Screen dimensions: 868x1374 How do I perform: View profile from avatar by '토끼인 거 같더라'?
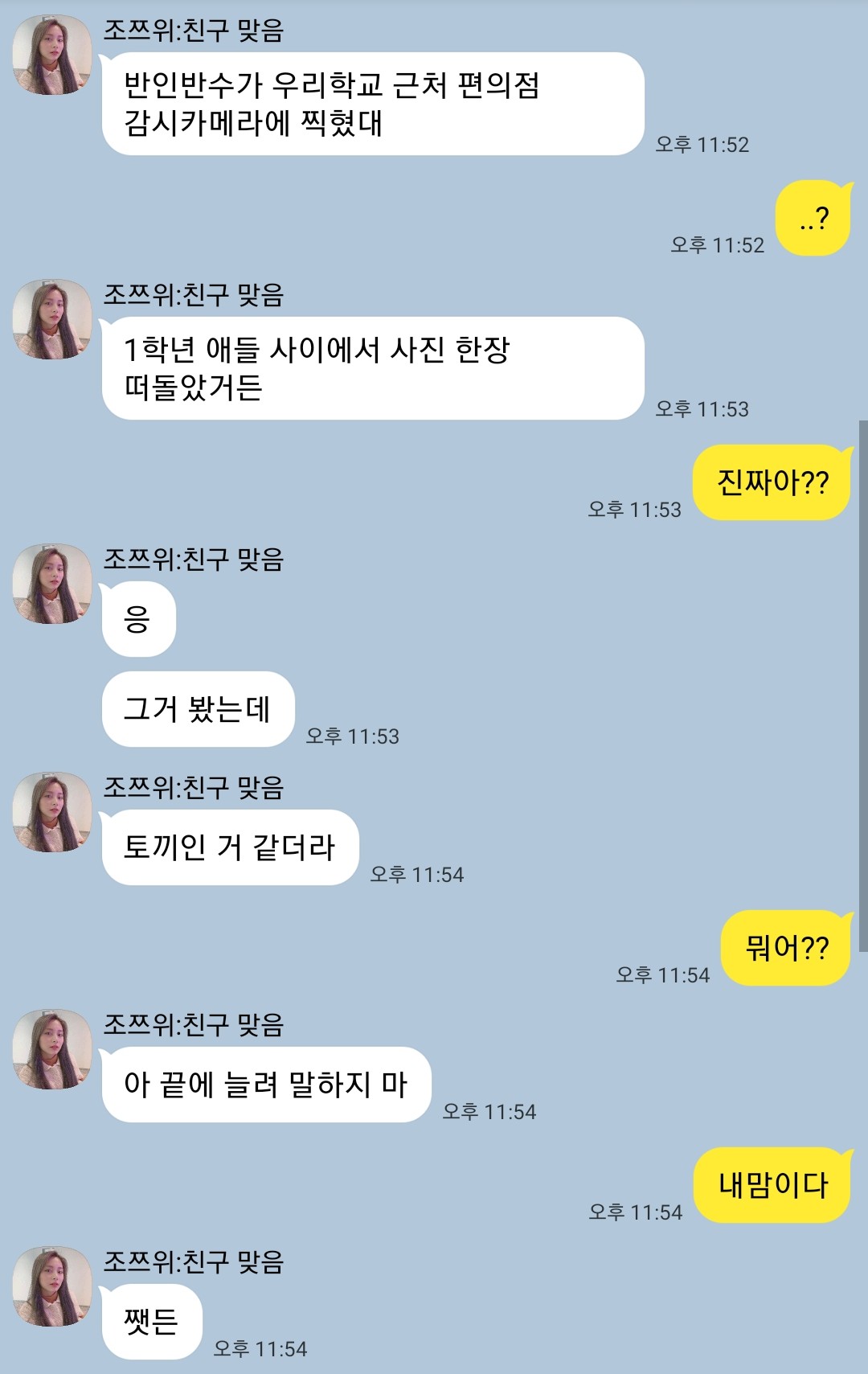(x=52, y=812)
